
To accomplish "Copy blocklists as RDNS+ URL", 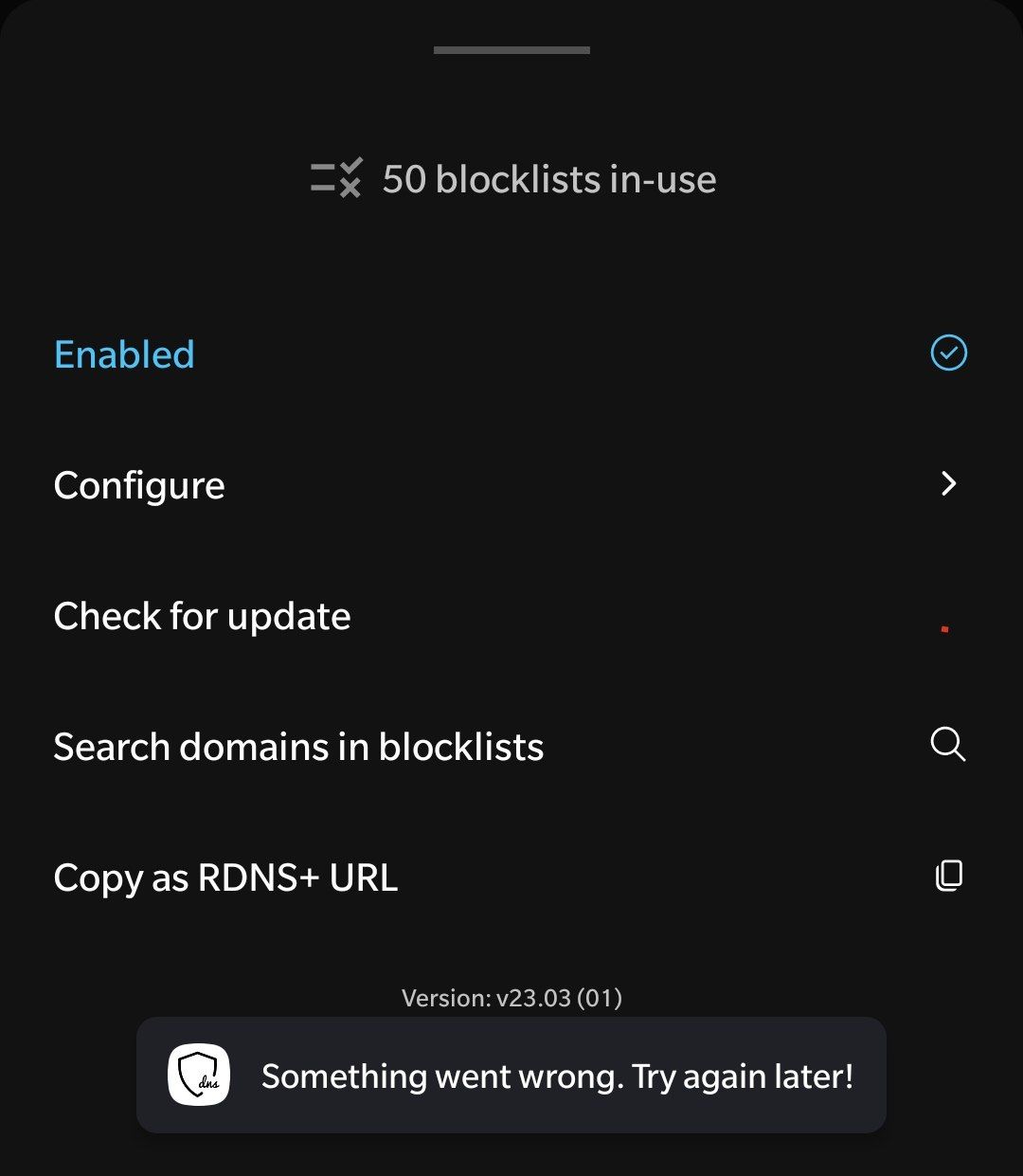I will coord(225,877).
